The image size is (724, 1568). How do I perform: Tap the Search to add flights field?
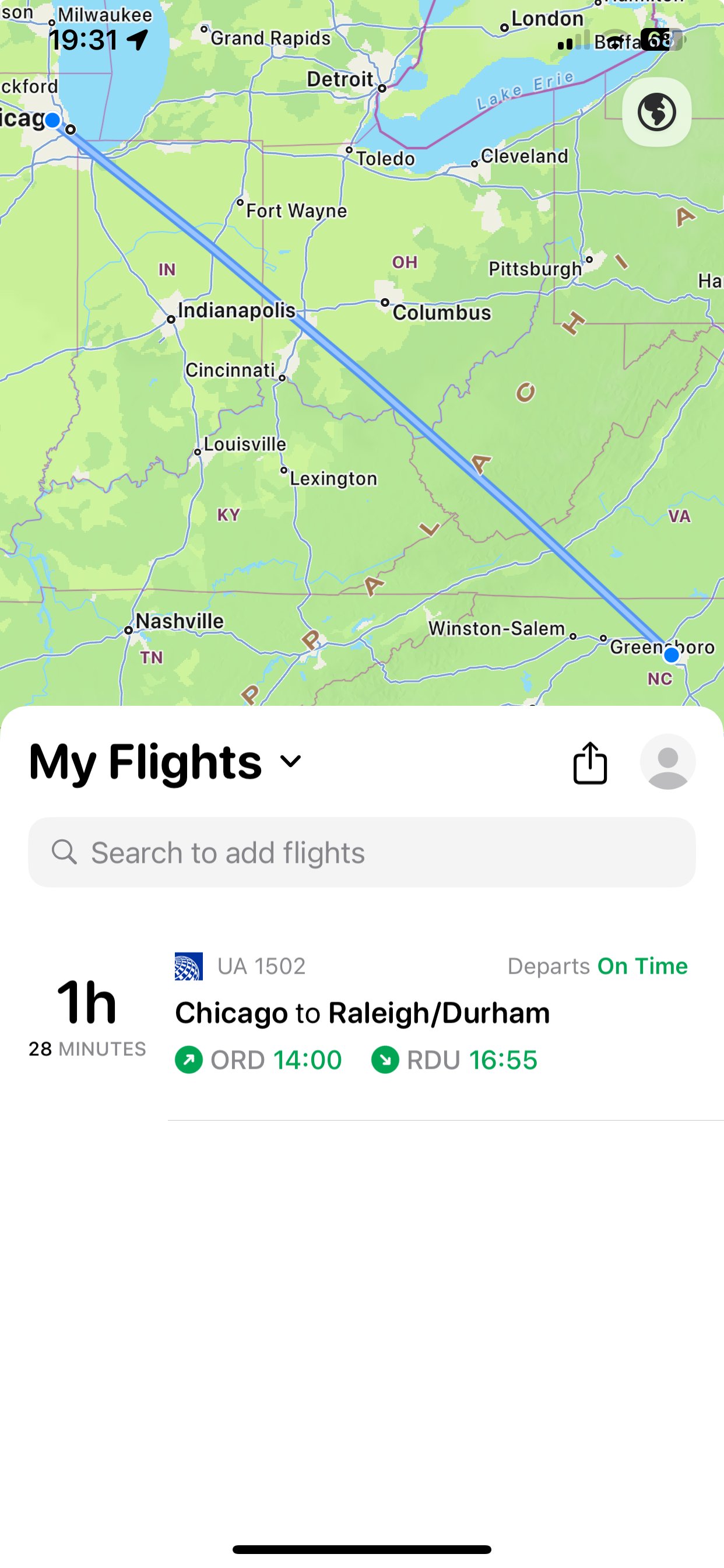pos(361,852)
